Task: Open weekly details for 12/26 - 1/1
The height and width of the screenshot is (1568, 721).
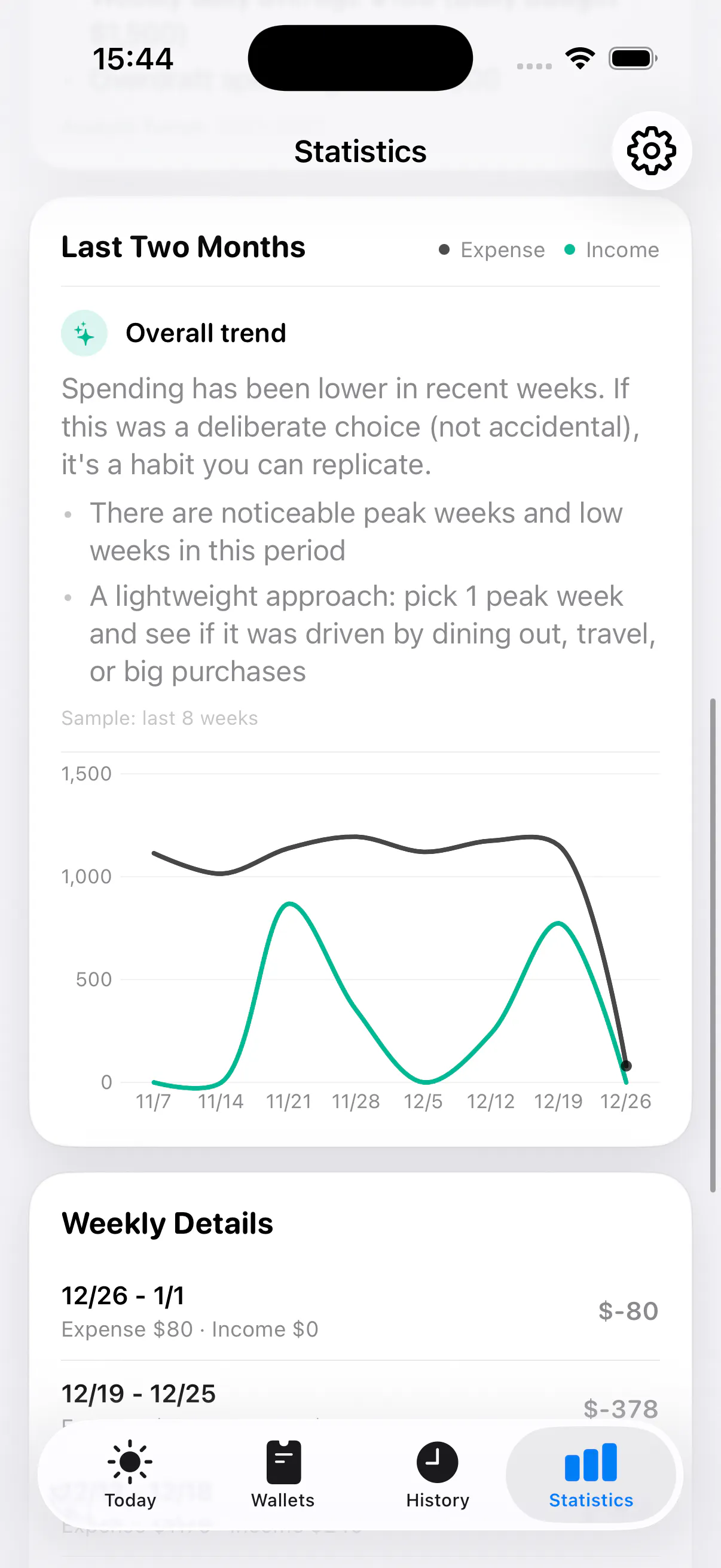Action: [x=360, y=1311]
